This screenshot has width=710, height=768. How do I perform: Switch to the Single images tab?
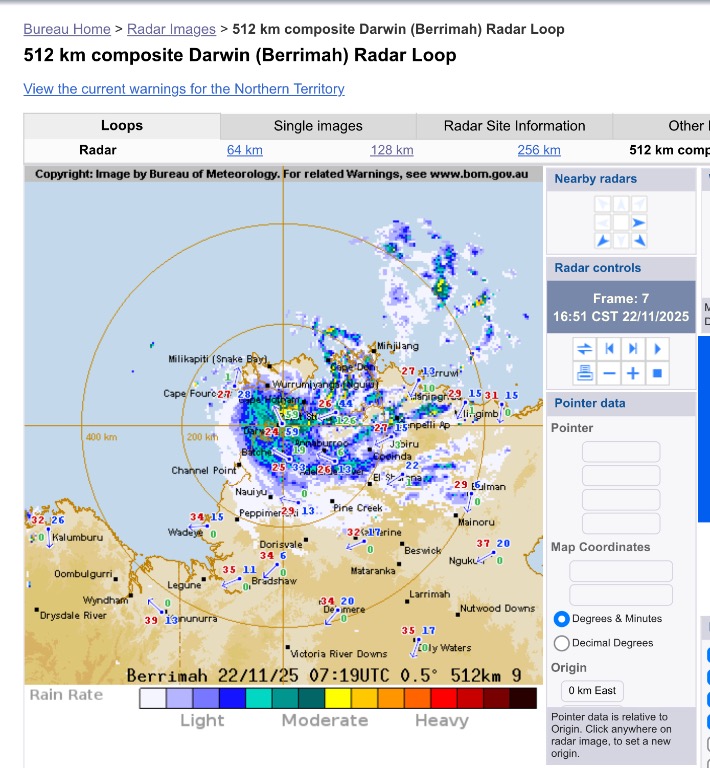point(318,126)
